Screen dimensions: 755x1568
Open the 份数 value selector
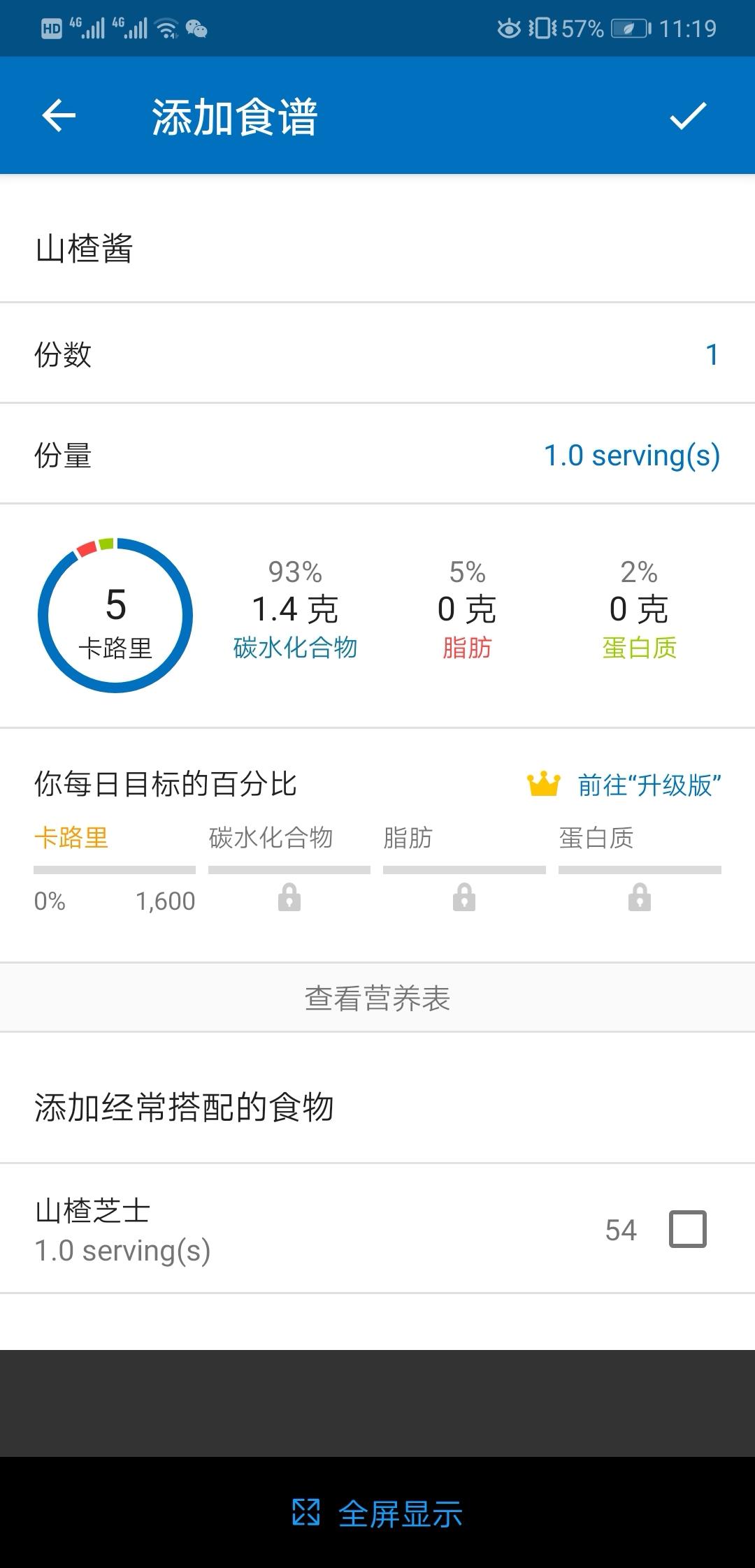point(710,356)
